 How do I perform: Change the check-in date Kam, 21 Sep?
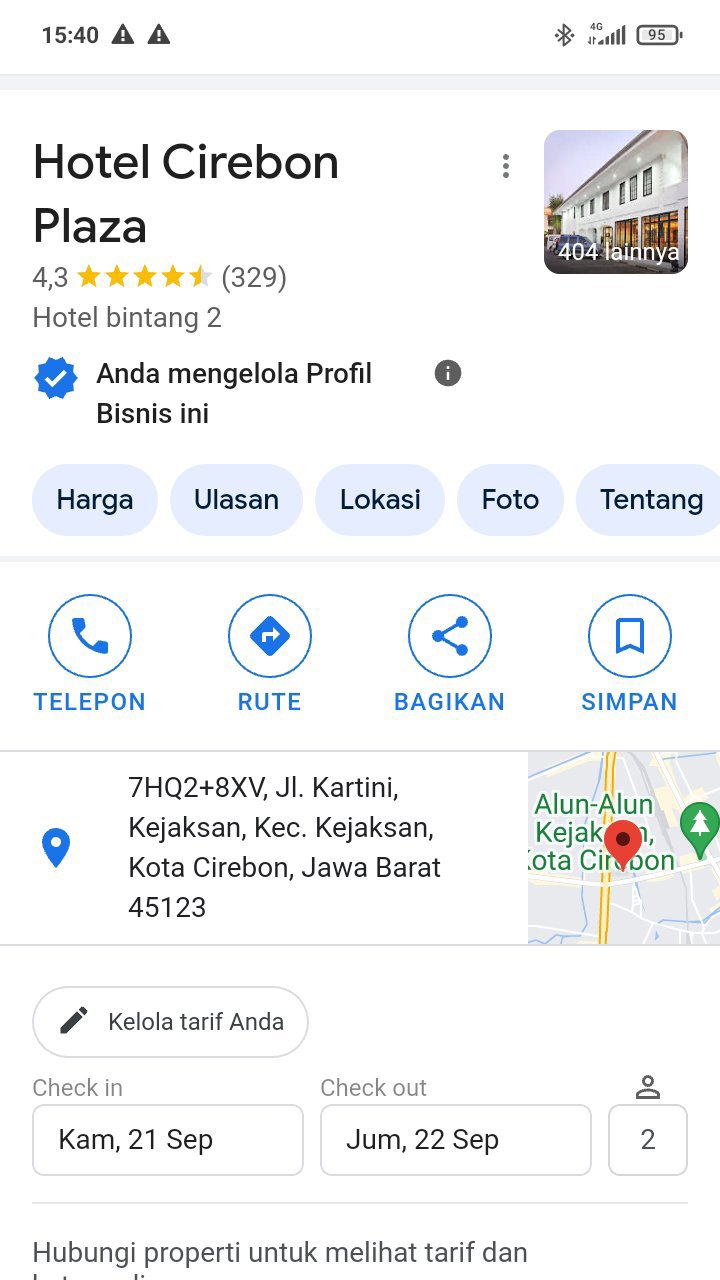[168, 1140]
